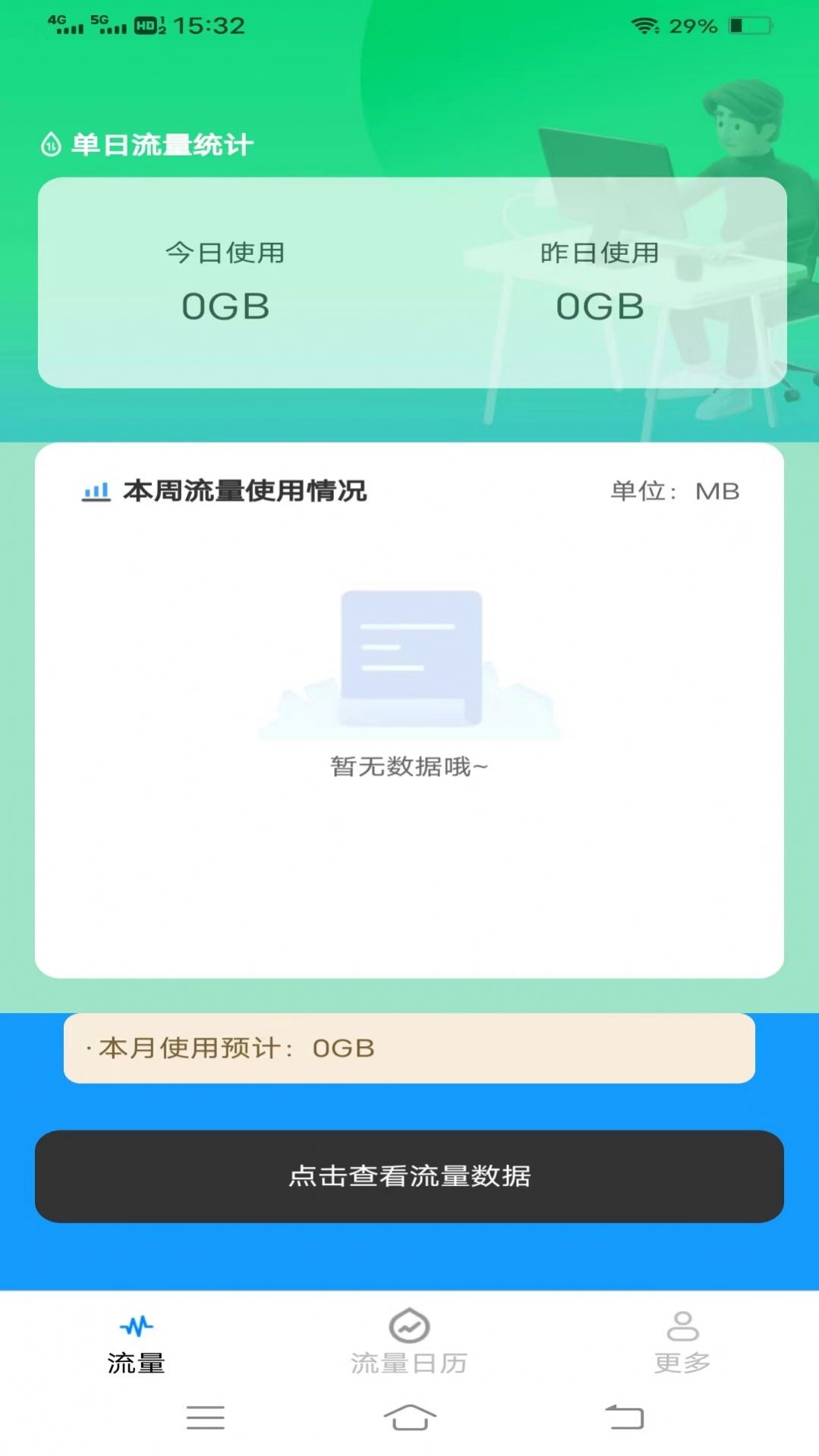This screenshot has width=819, height=1456.
Task: Select the 单位：MB label
Action: click(675, 491)
